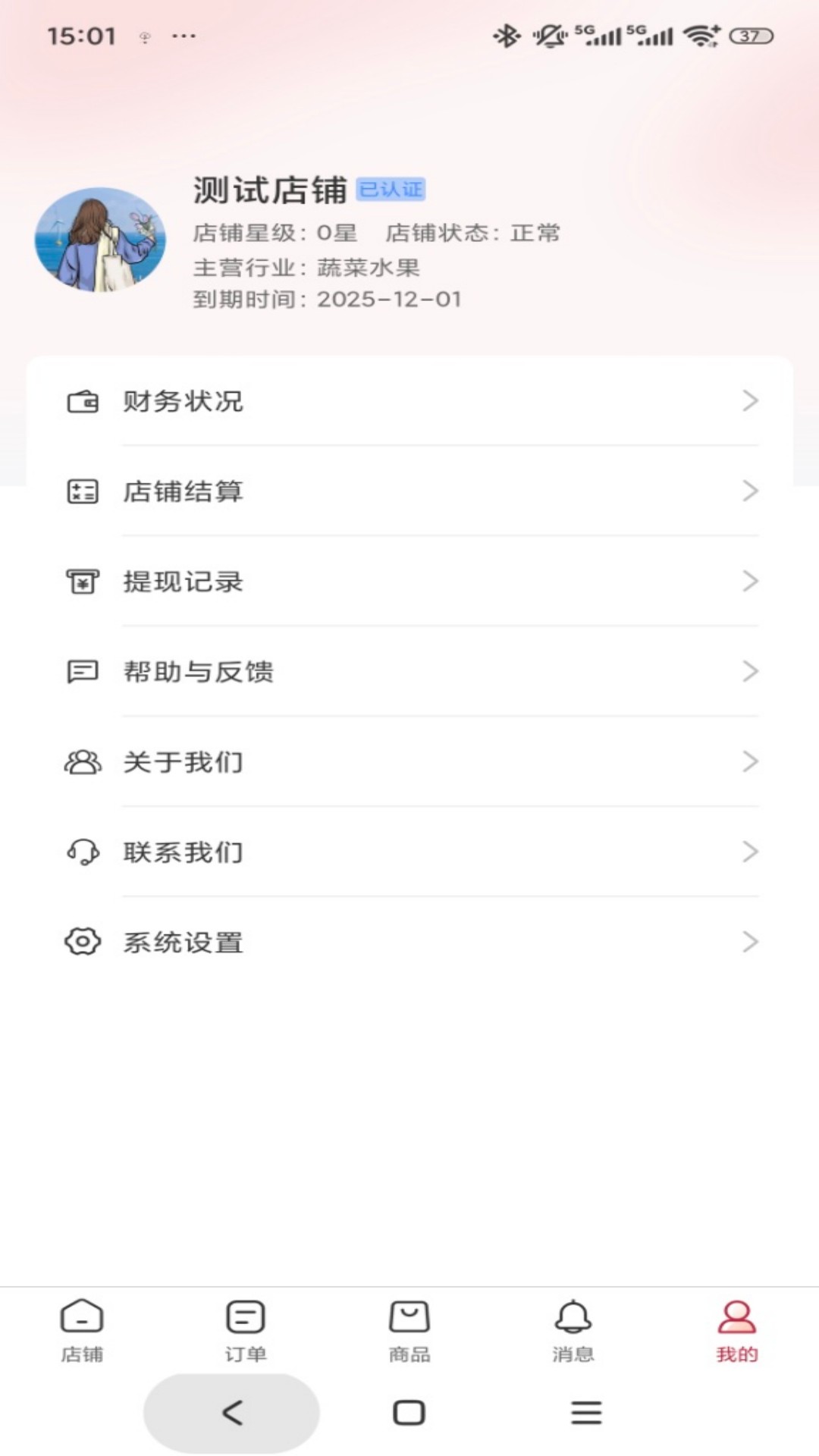Expand the 财务状况 row chevron

point(750,402)
